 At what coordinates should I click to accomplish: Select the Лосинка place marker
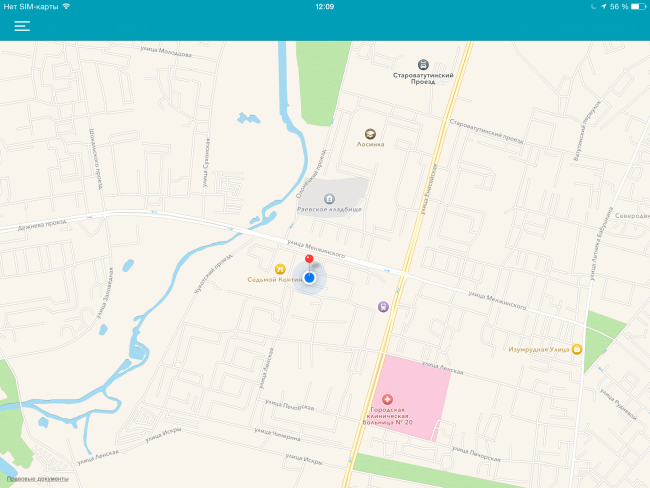coord(370,133)
